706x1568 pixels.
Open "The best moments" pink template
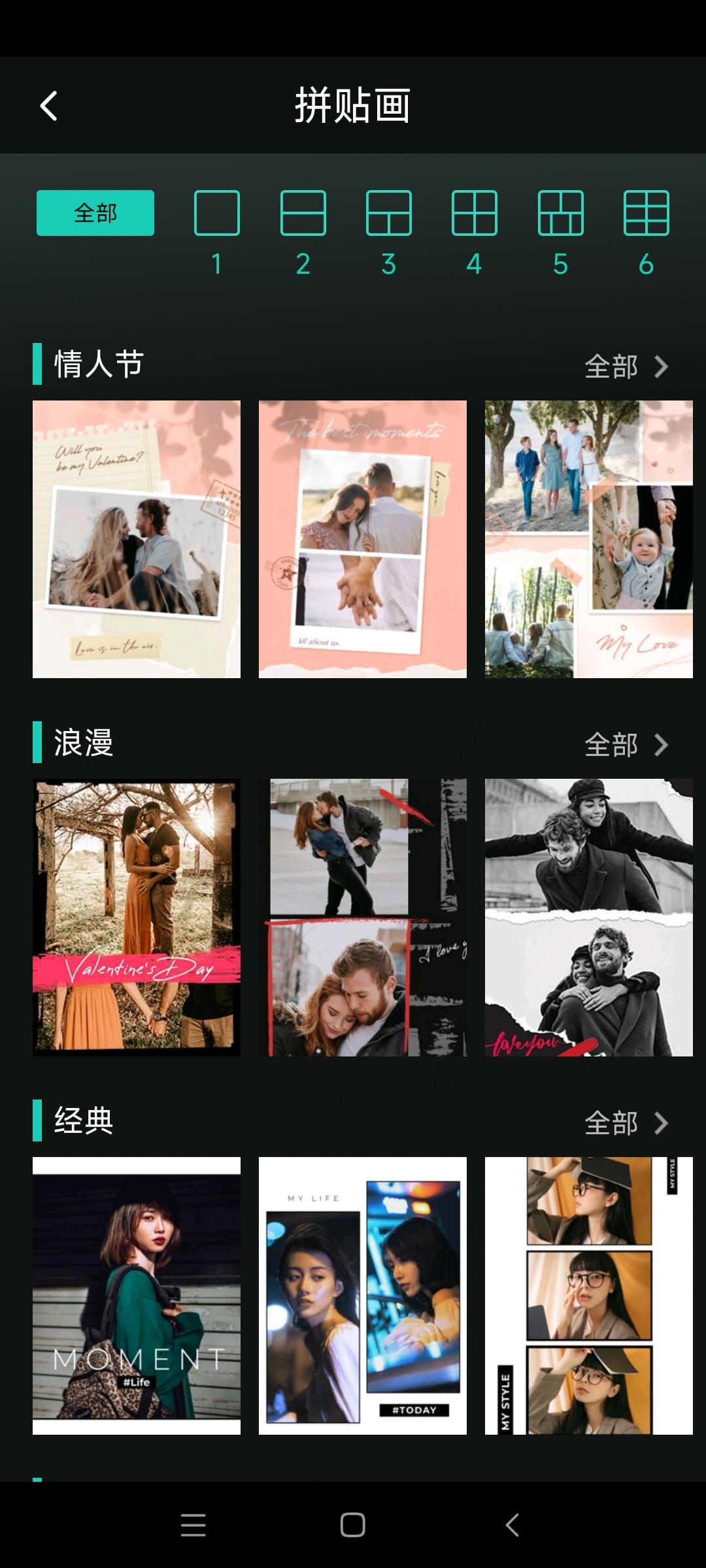[x=363, y=539]
